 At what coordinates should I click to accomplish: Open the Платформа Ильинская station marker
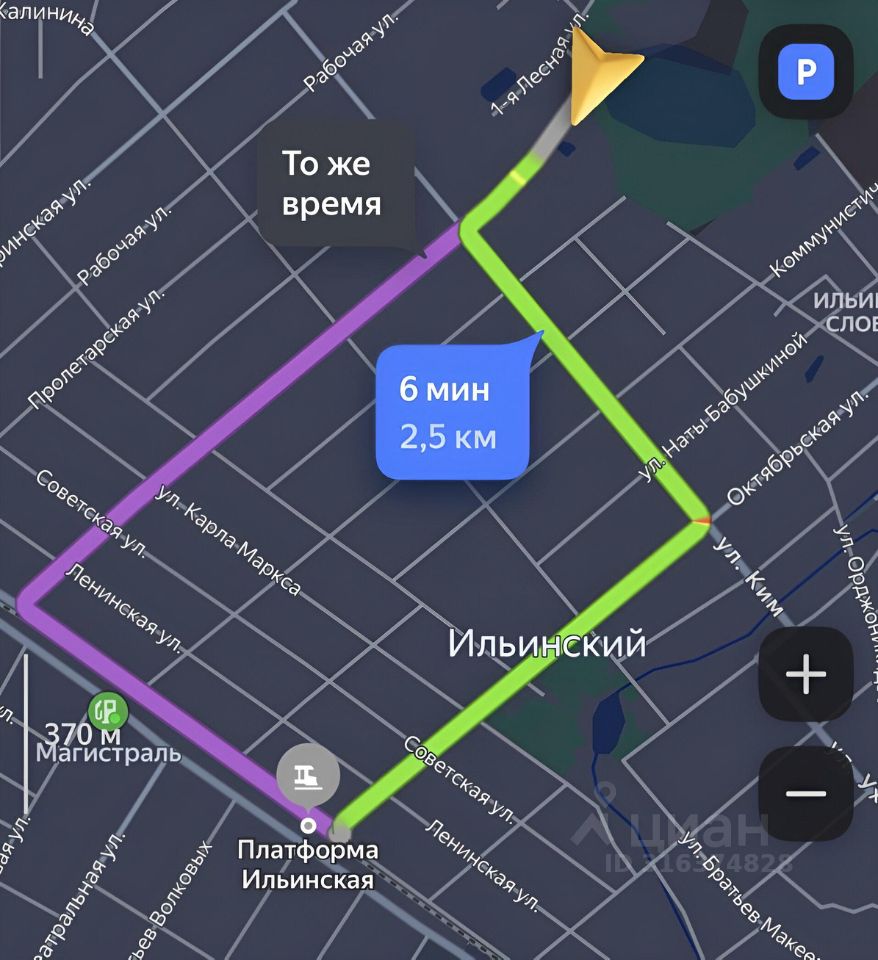[x=308, y=775]
